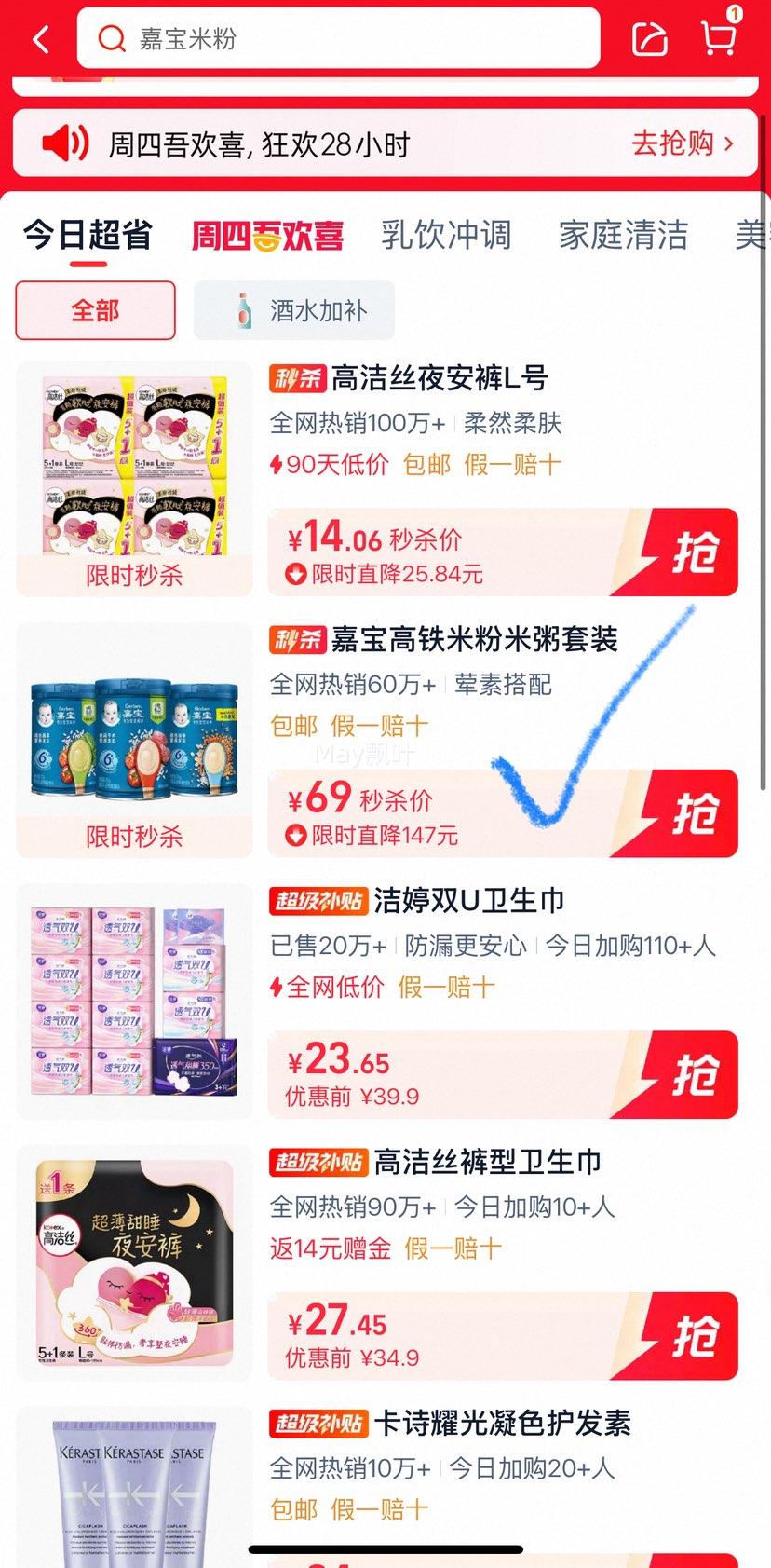
Task: Open 高洁丝裤型卫生巾 product image
Action: [134, 1262]
